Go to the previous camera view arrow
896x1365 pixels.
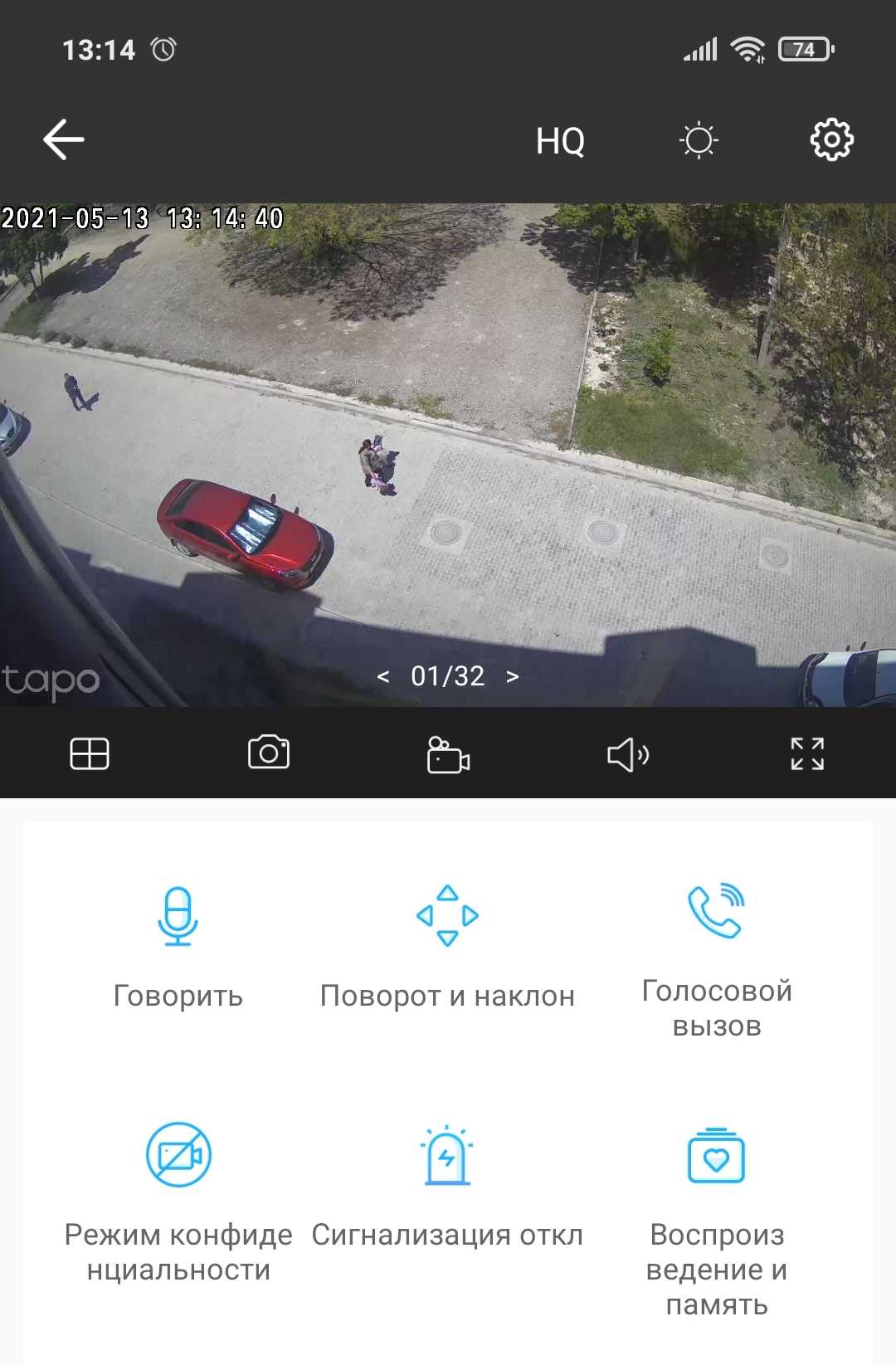383,676
